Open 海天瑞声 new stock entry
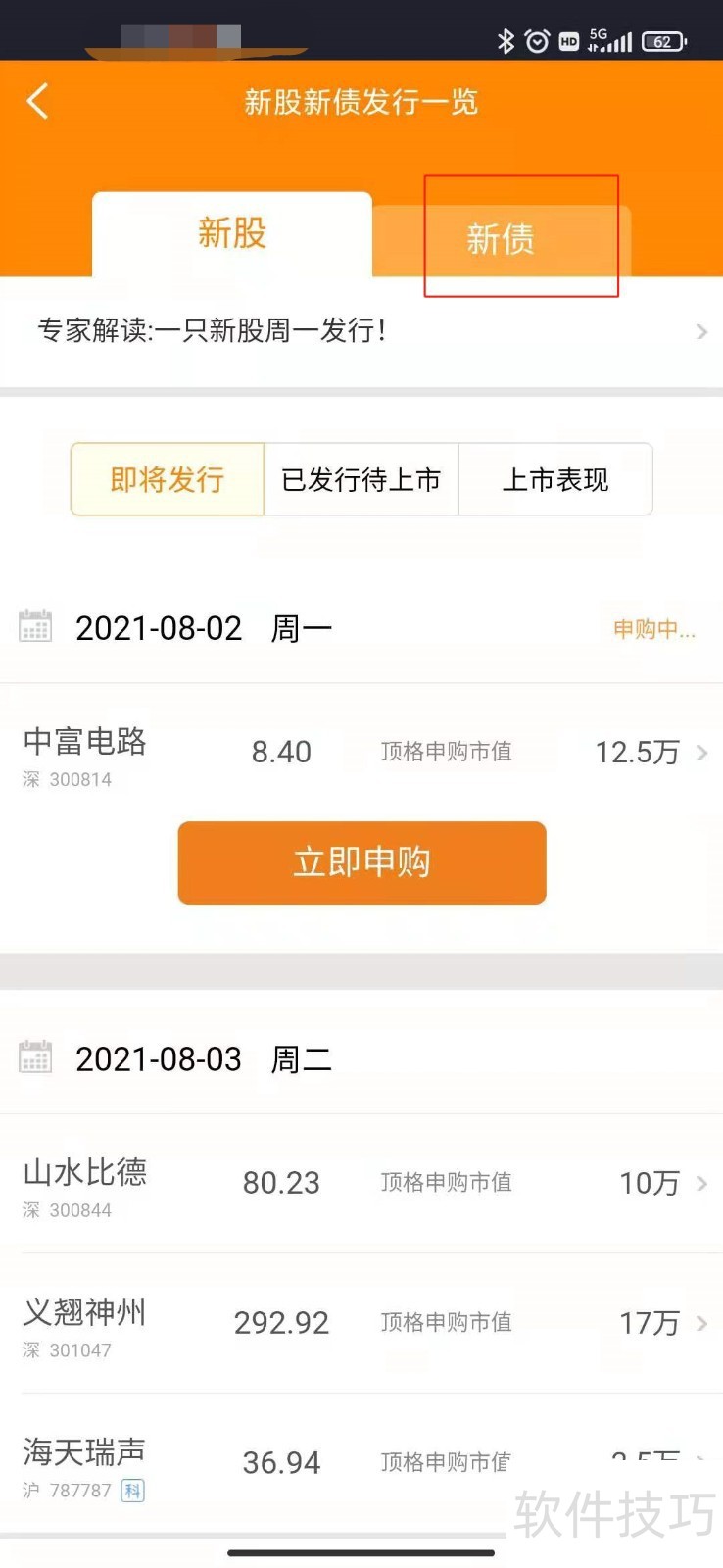 tap(361, 1463)
